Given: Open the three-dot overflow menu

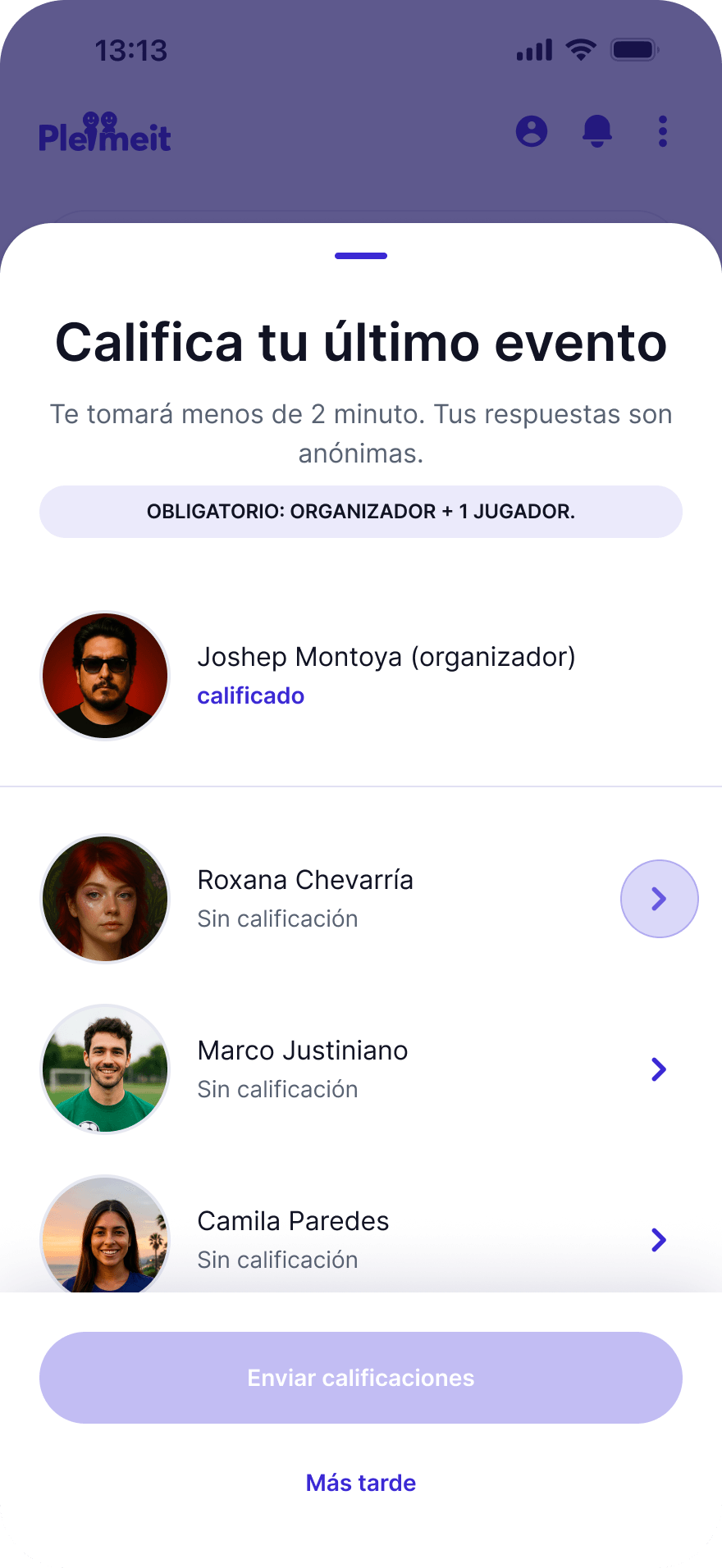Looking at the screenshot, I should point(662,131).
